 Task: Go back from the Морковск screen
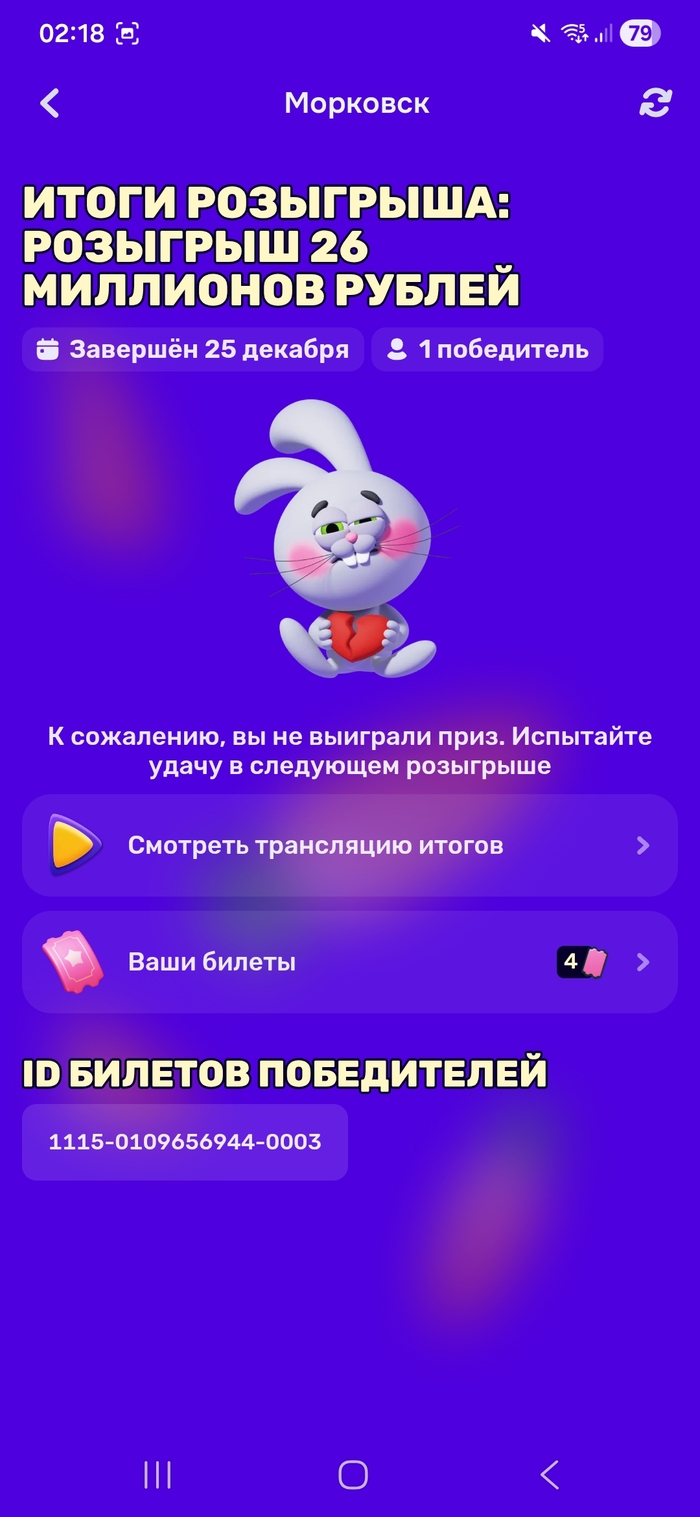(50, 103)
